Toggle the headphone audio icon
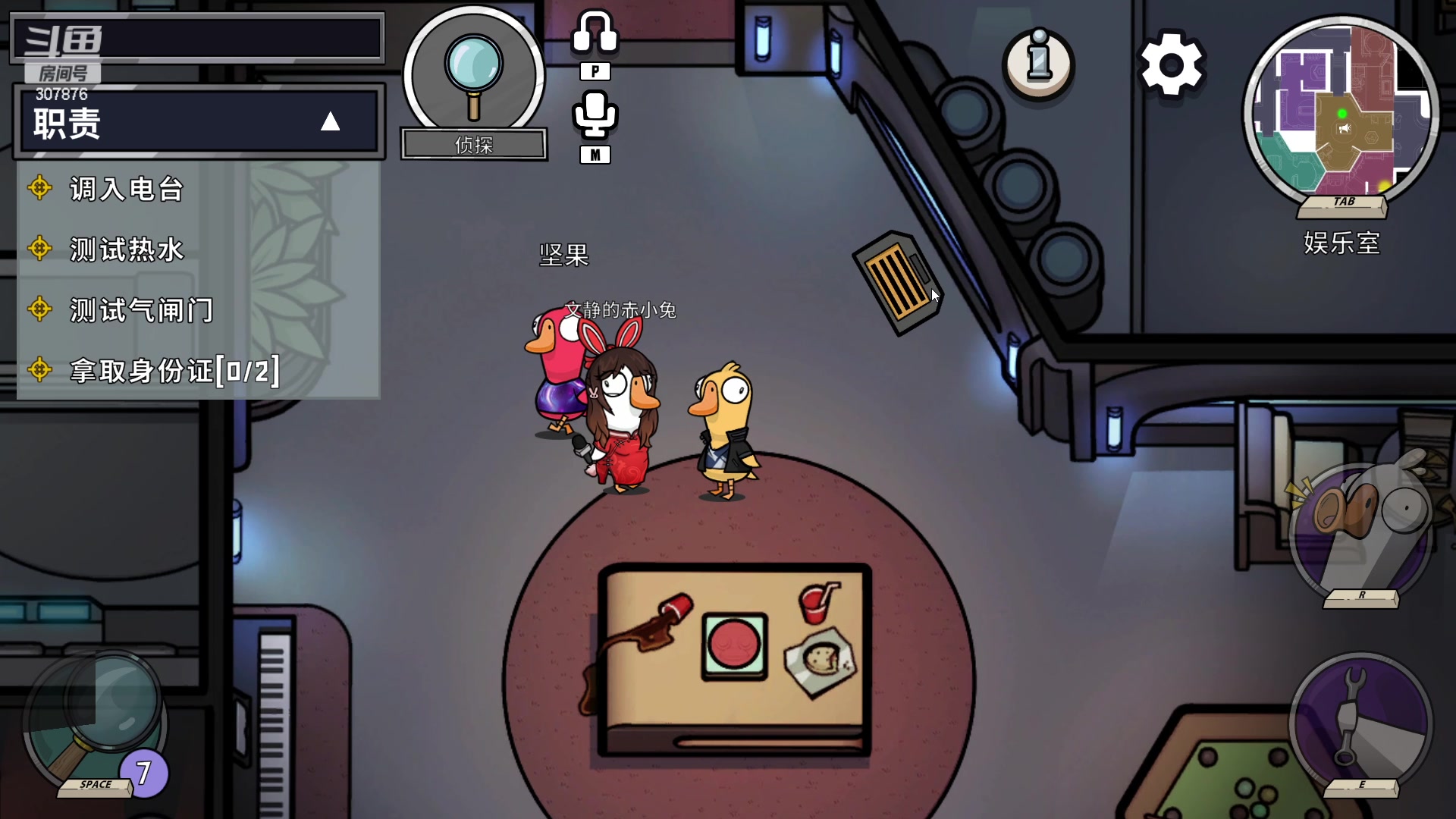The width and height of the screenshot is (1456, 819). [x=595, y=34]
